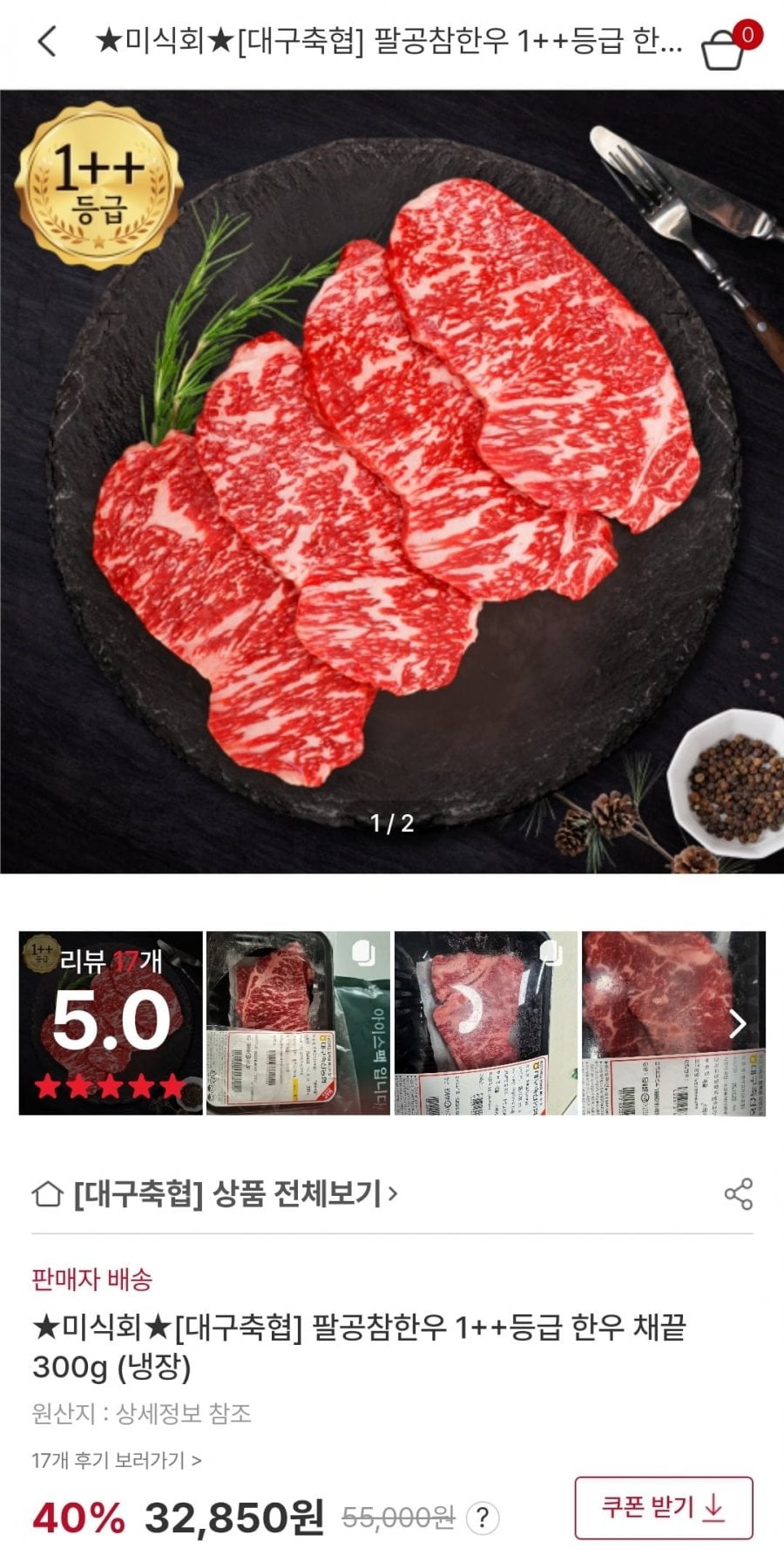This screenshot has width=784, height=1555.
Task: Open 17개 후기 보러가기 link
Action: (116, 1460)
